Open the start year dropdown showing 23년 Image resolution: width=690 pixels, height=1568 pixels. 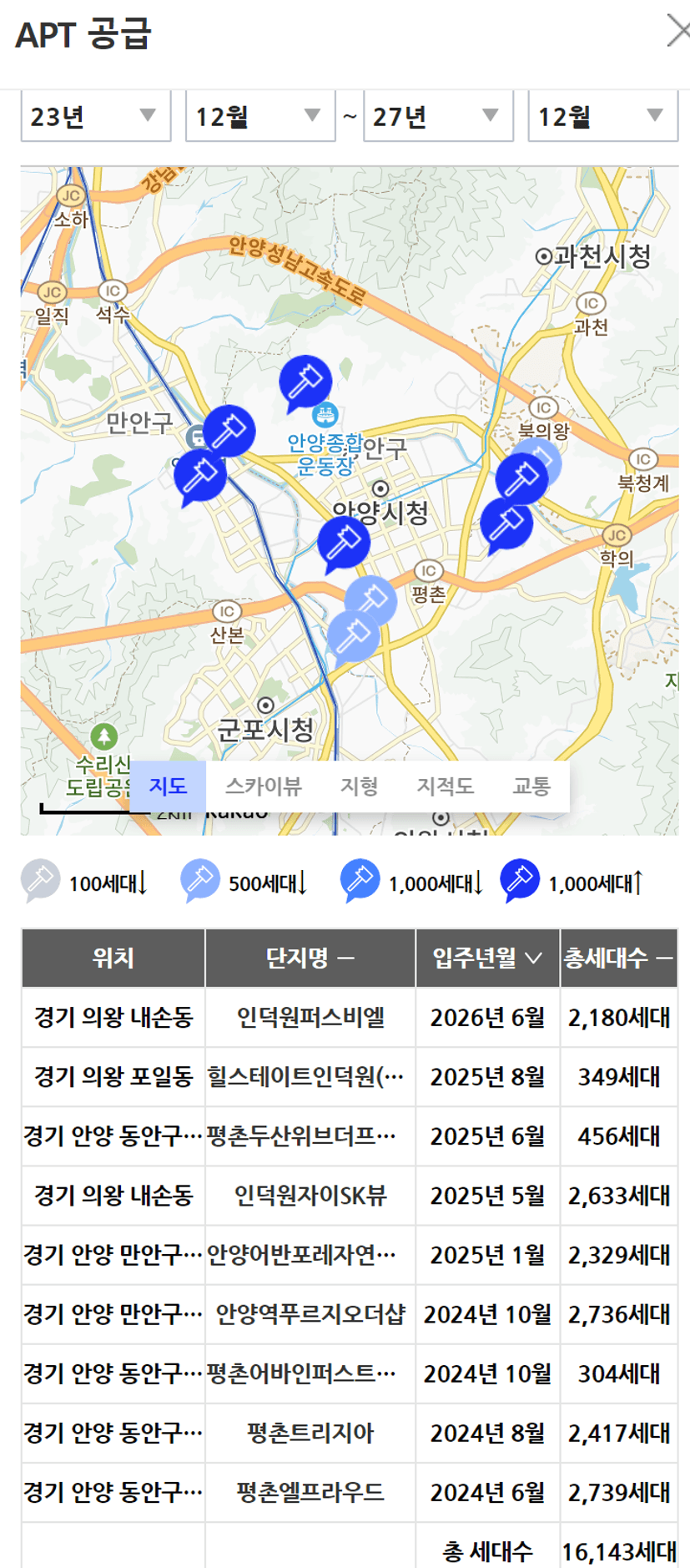tap(96, 116)
